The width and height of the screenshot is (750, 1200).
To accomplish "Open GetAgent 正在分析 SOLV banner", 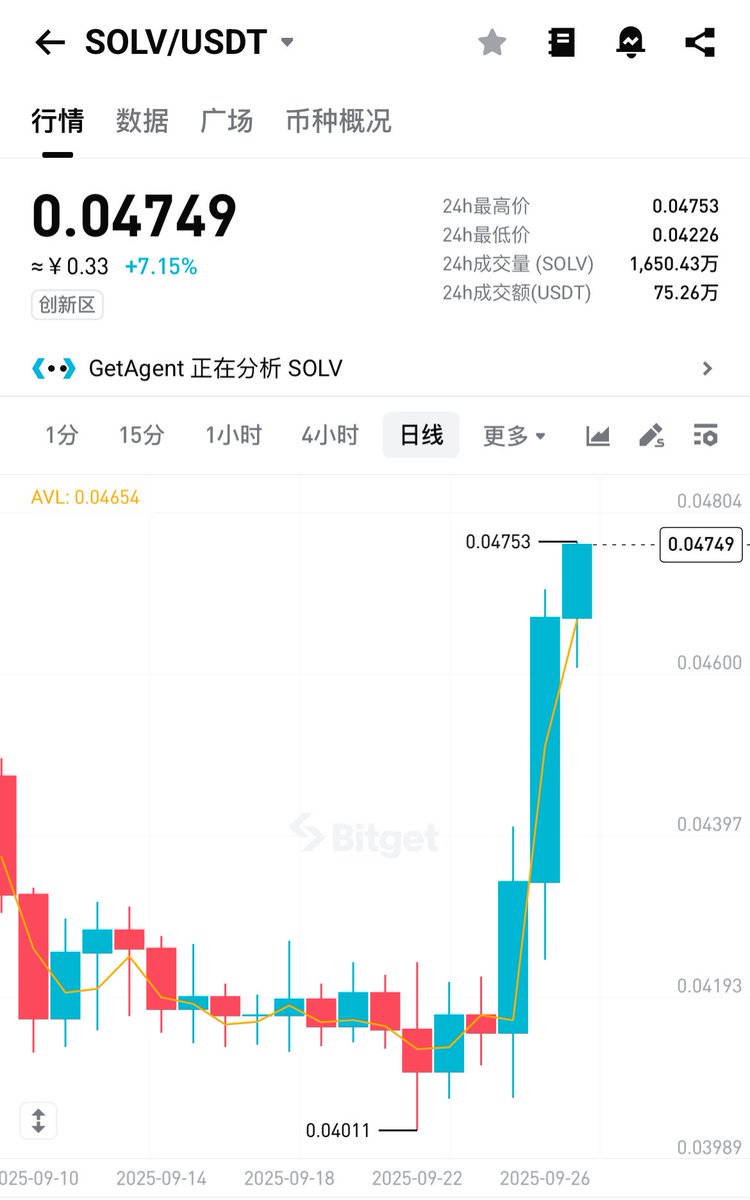I will click(x=375, y=368).
